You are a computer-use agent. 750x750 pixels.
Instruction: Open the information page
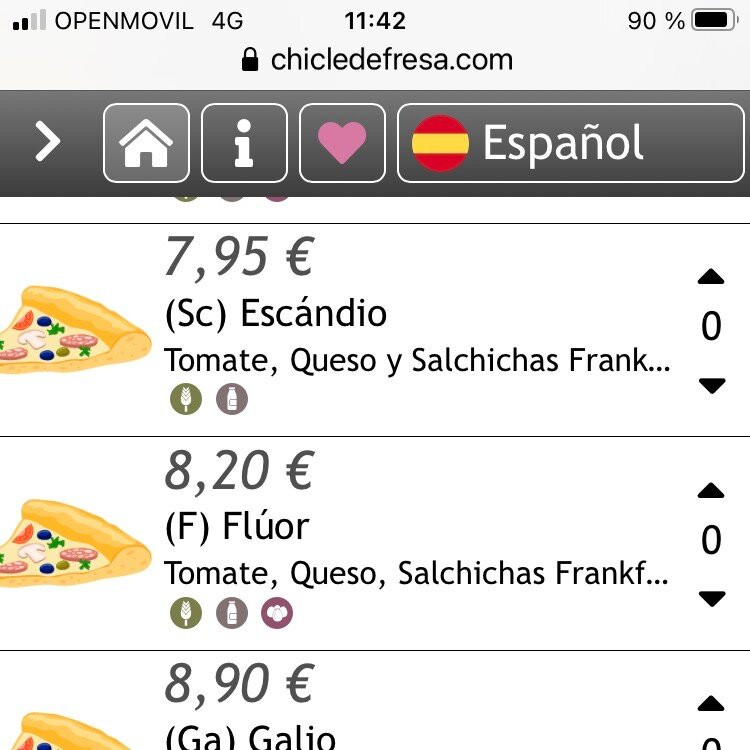(x=244, y=143)
